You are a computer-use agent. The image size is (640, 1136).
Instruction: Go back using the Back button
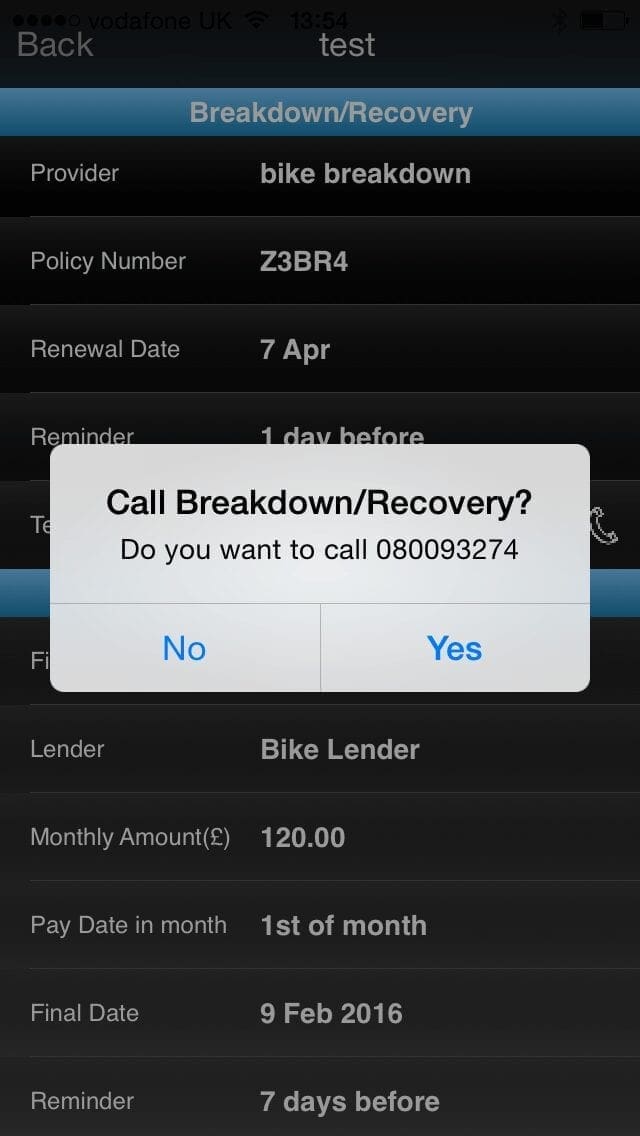[x=55, y=45]
